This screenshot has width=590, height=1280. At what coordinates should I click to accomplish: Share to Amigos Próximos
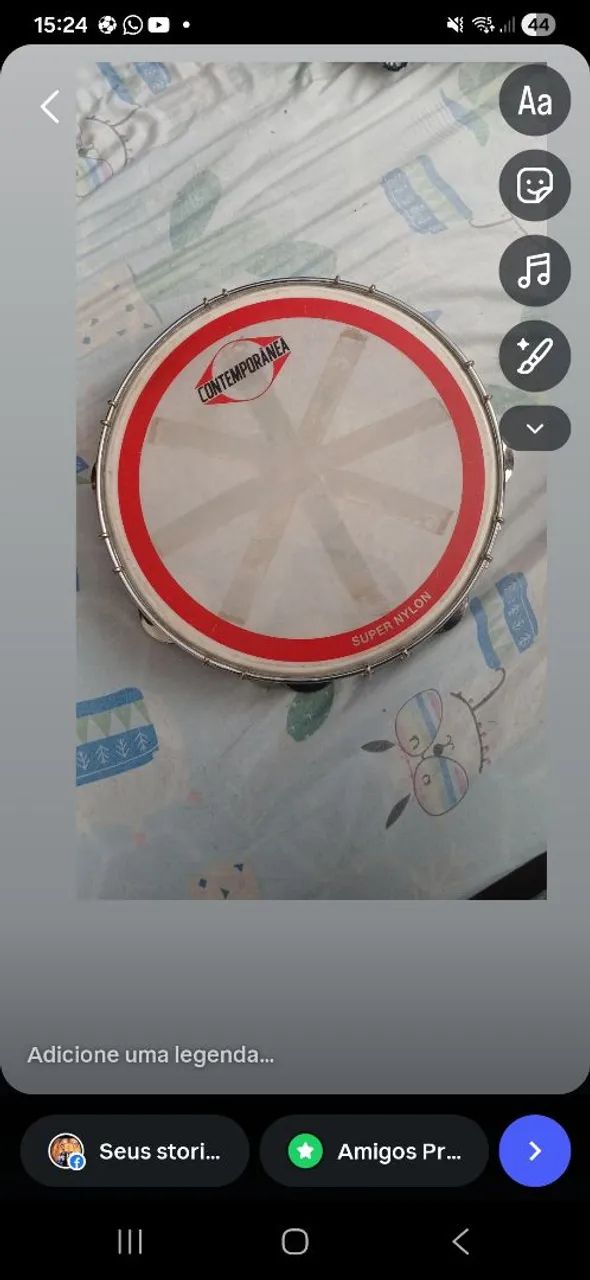click(x=374, y=1151)
